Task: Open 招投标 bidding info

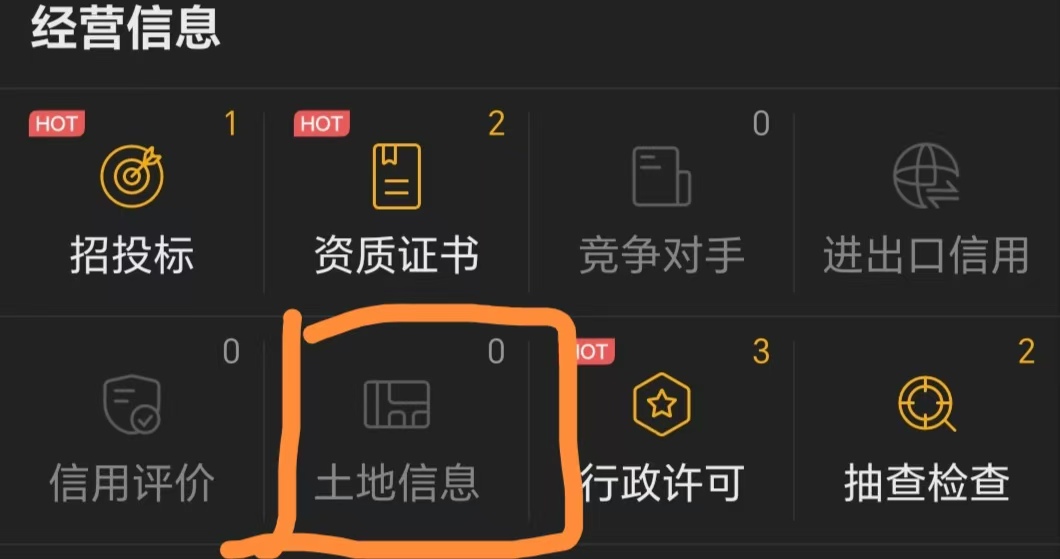Action: [131, 205]
